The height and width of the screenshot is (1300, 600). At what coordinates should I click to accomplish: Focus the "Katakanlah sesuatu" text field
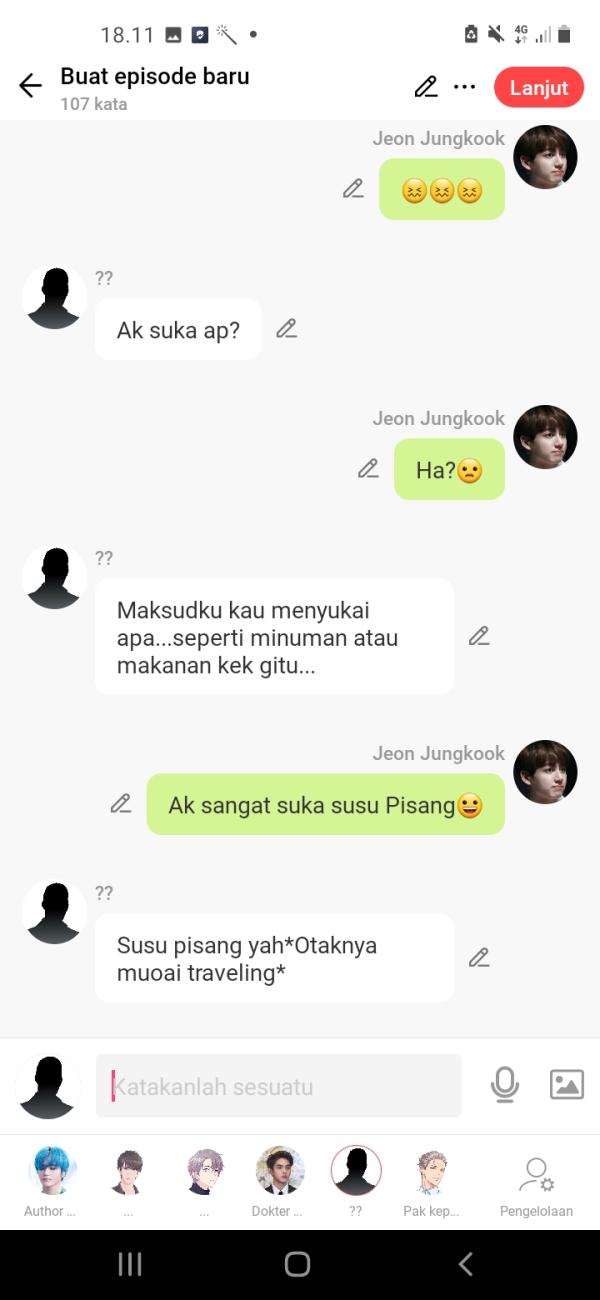pos(278,1086)
